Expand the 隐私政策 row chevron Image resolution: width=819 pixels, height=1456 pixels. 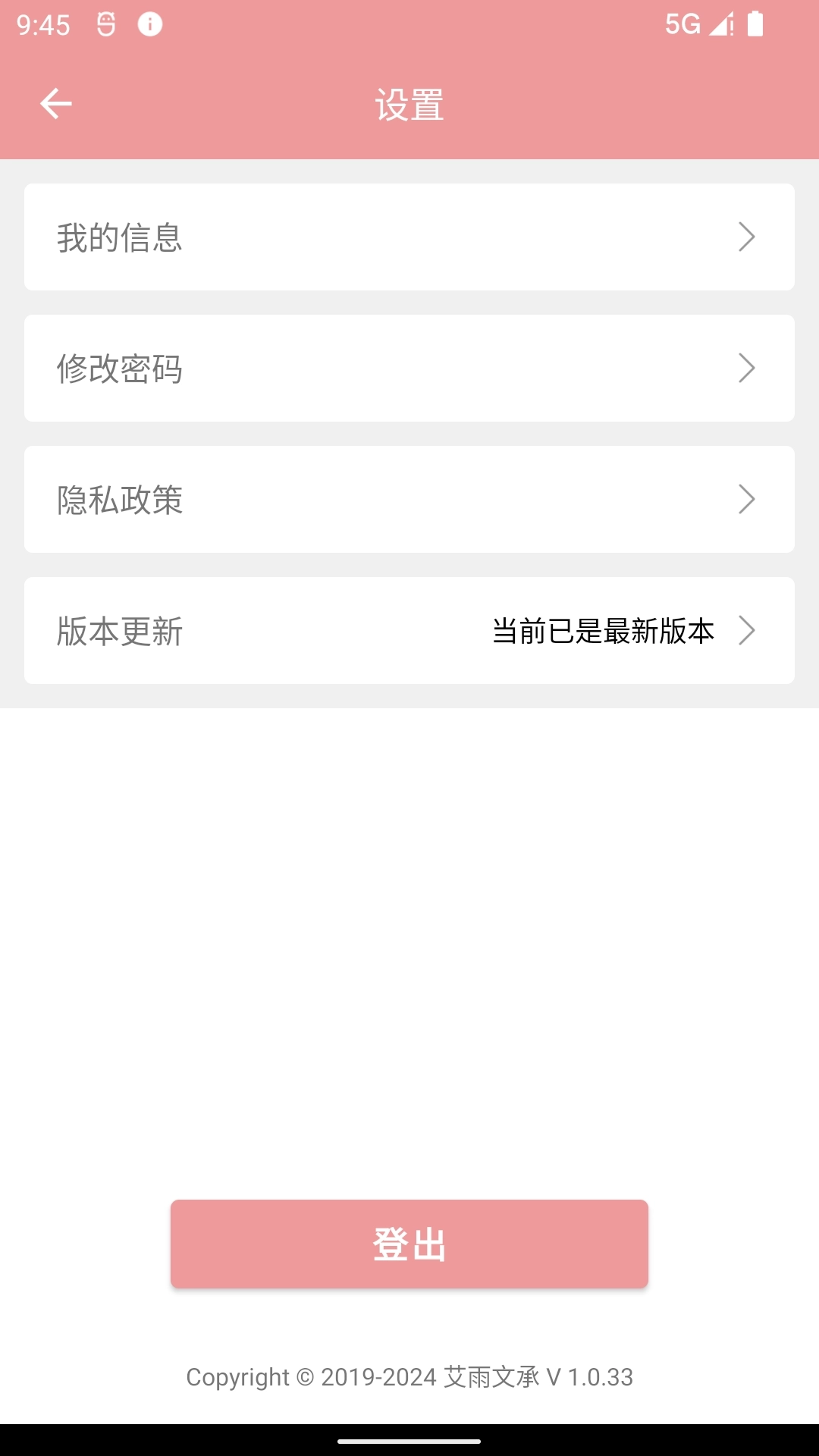tap(748, 499)
